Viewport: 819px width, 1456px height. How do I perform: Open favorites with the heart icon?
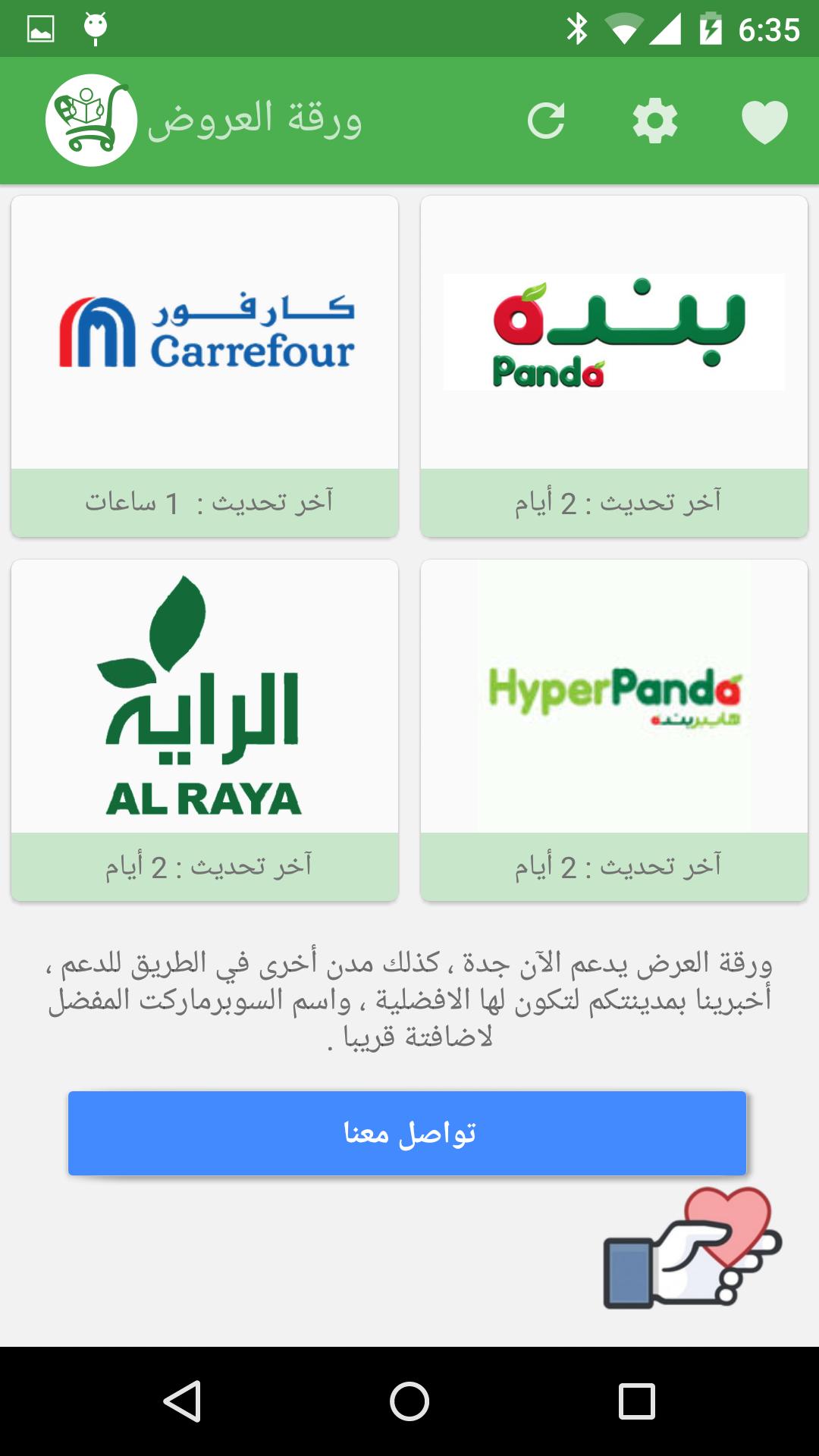[764, 121]
